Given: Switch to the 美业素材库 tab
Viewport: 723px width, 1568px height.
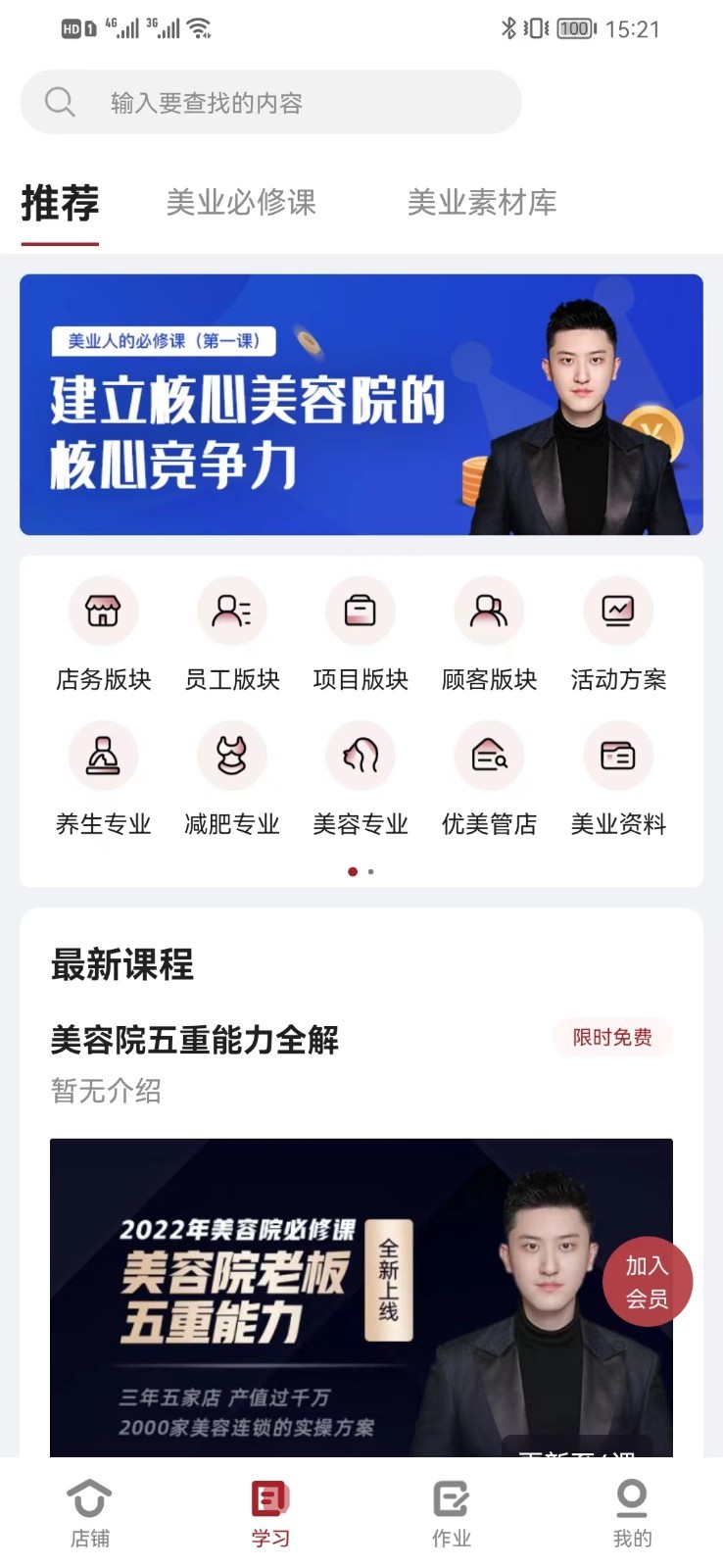Looking at the screenshot, I should (482, 203).
